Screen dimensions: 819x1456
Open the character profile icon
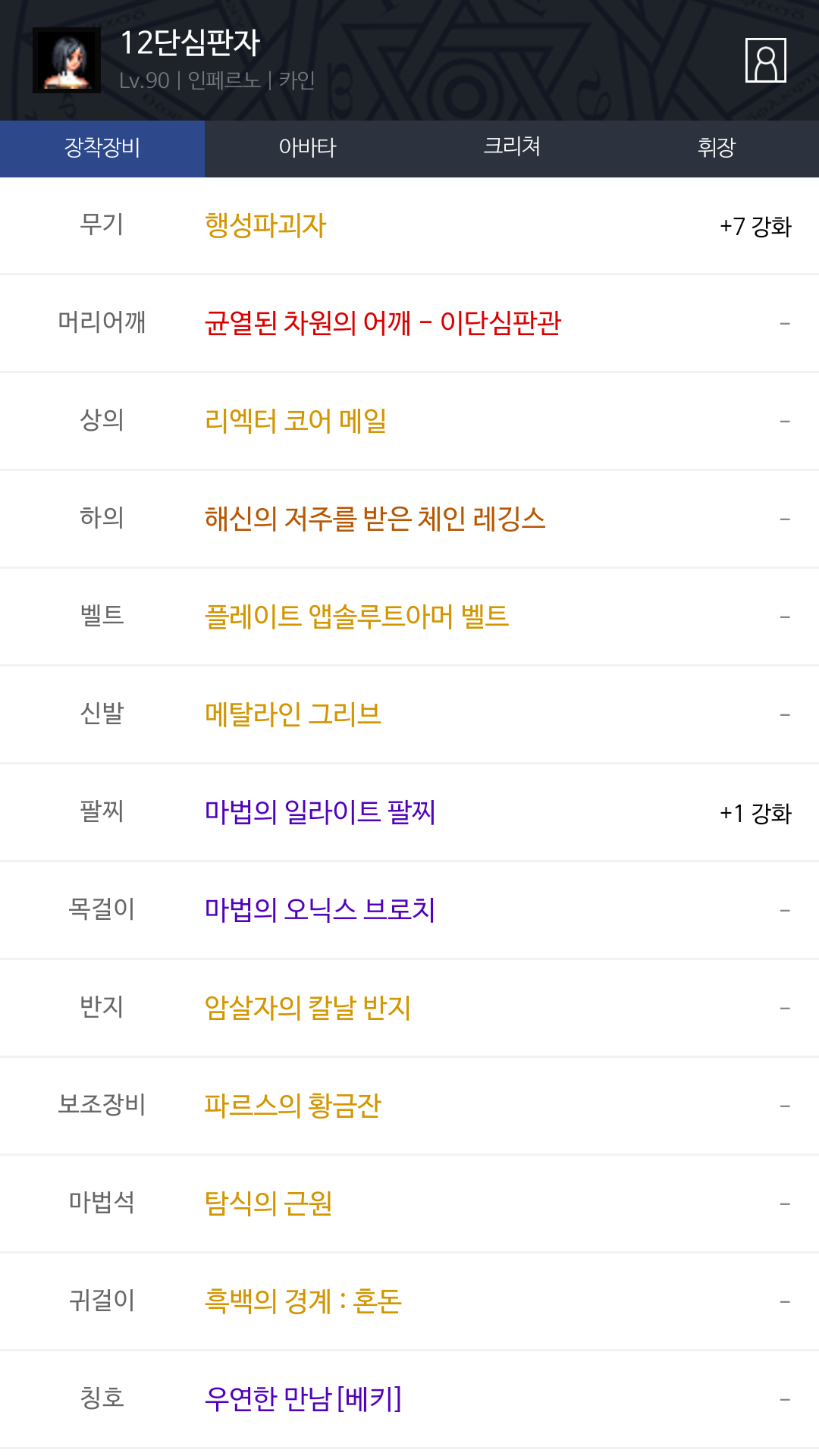pos(765,60)
